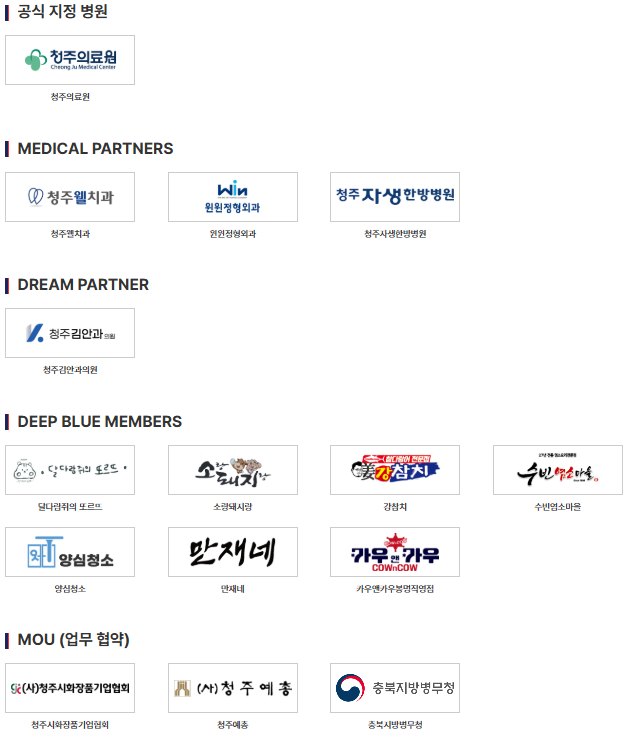Select the 청주웰치과 partner logo
625x742 pixels.
click(x=70, y=197)
